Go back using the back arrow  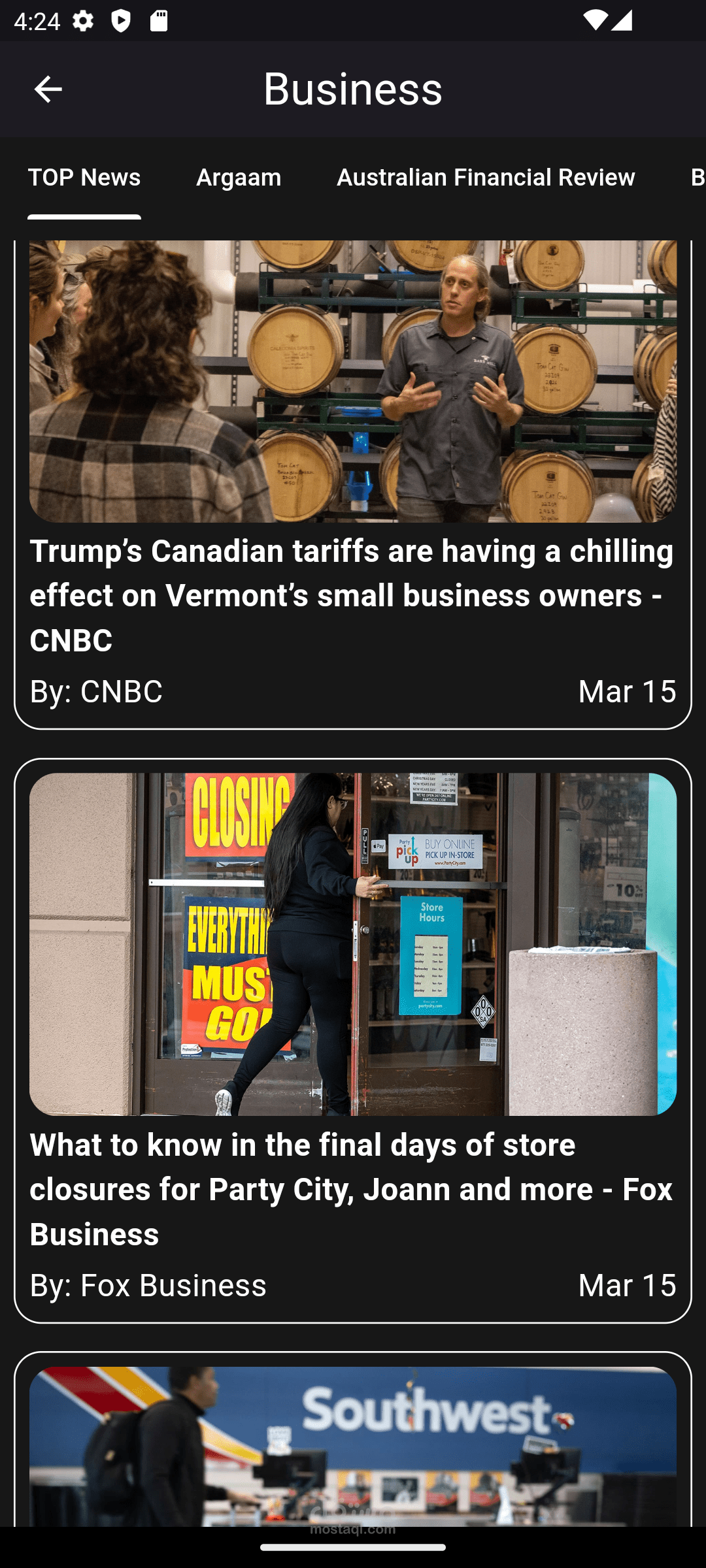point(48,89)
